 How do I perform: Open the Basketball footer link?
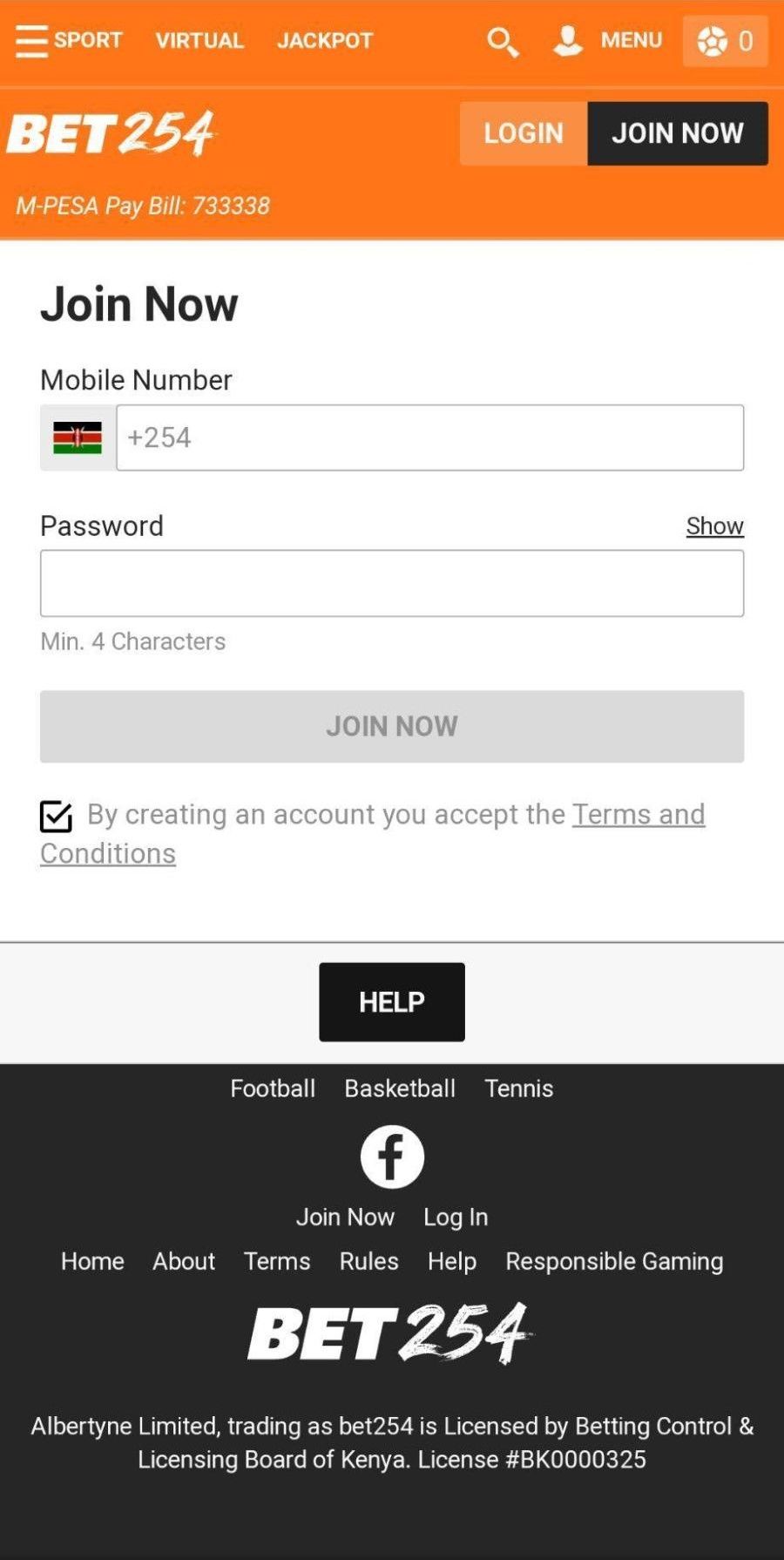pyautogui.click(x=400, y=1089)
